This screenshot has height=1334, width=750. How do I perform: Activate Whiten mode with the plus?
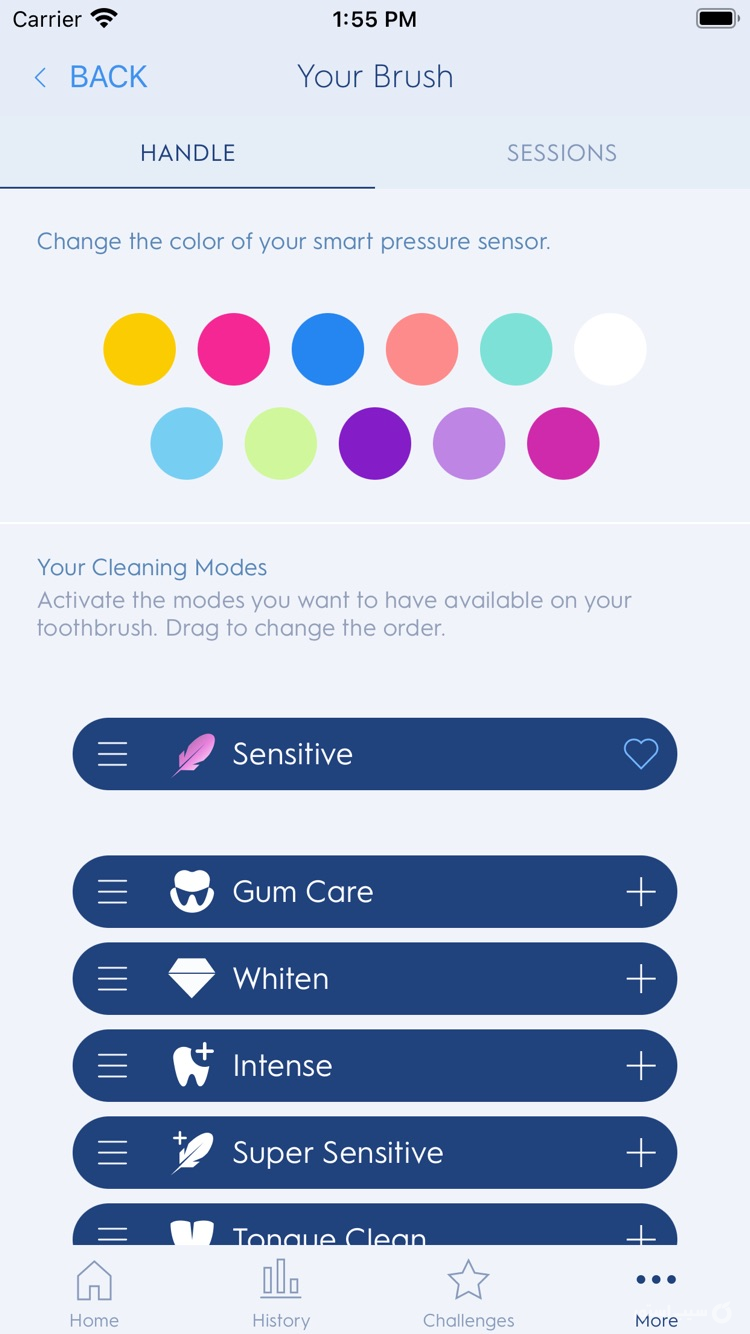[640, 978]
